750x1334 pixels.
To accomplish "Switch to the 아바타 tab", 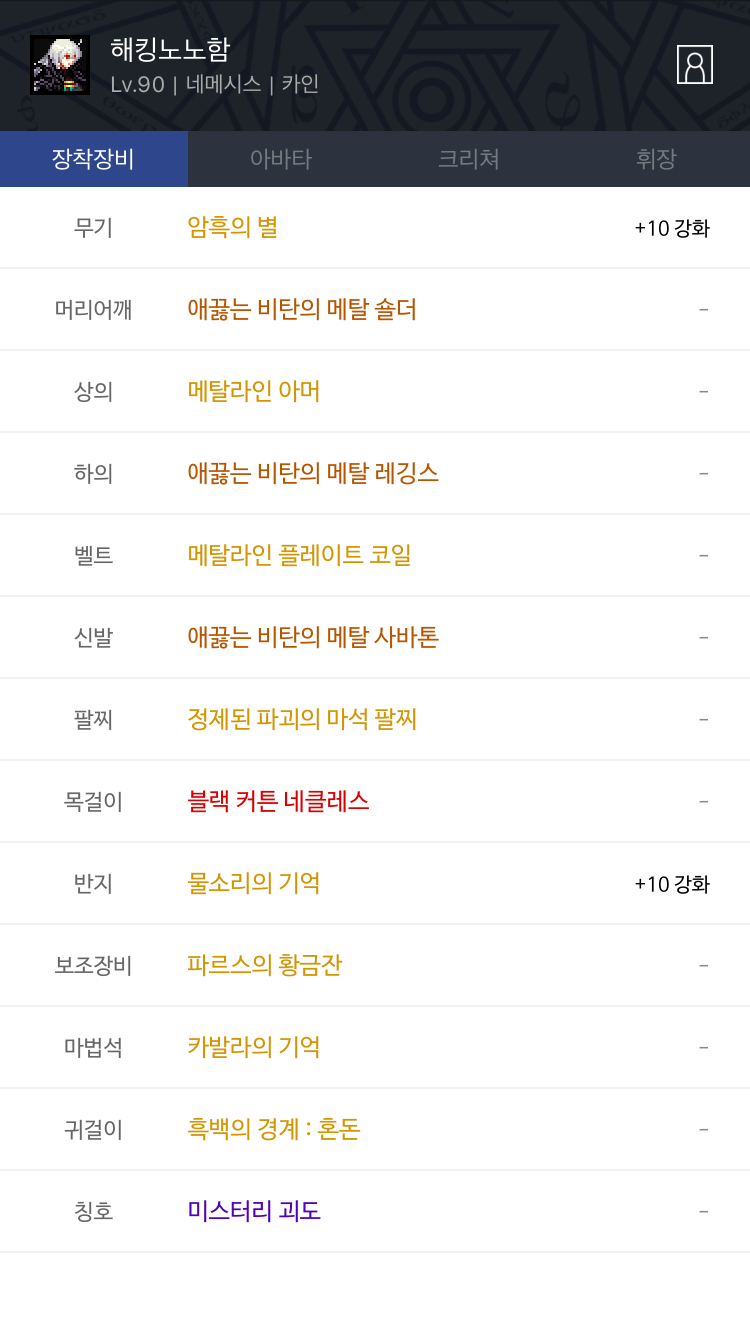I will coord(281,159).
